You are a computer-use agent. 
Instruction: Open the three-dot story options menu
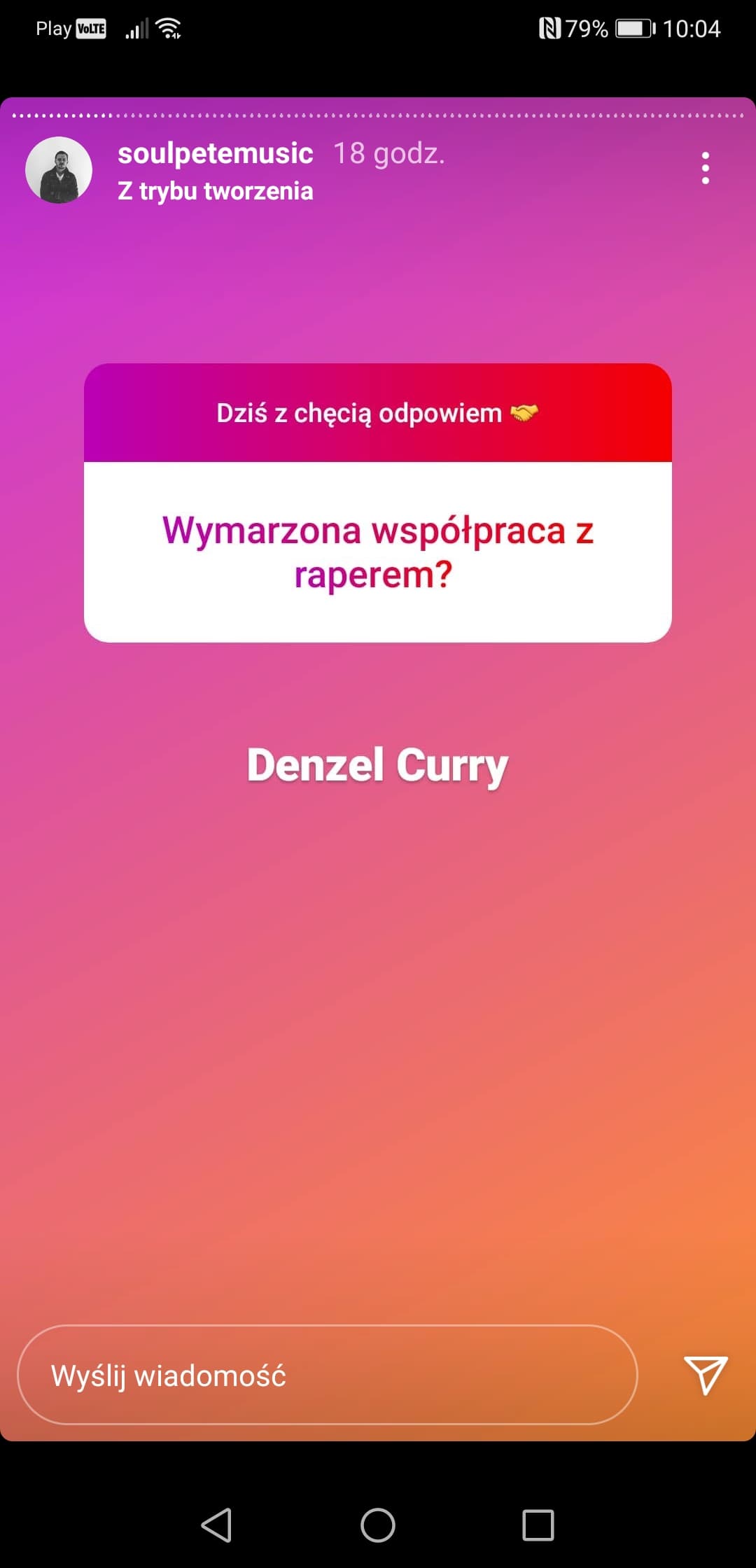(x=705, y=169)
